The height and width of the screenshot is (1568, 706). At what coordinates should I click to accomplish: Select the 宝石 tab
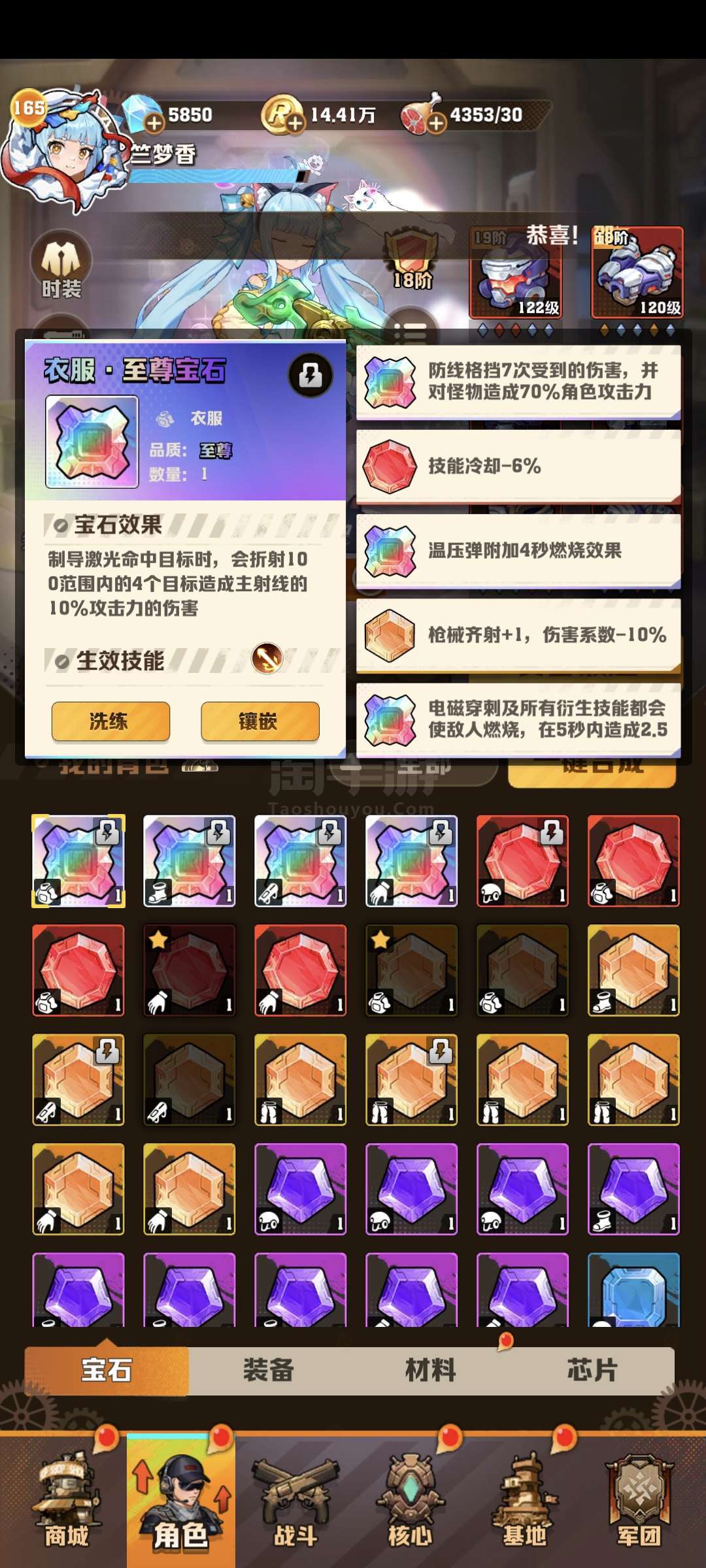107,1370
